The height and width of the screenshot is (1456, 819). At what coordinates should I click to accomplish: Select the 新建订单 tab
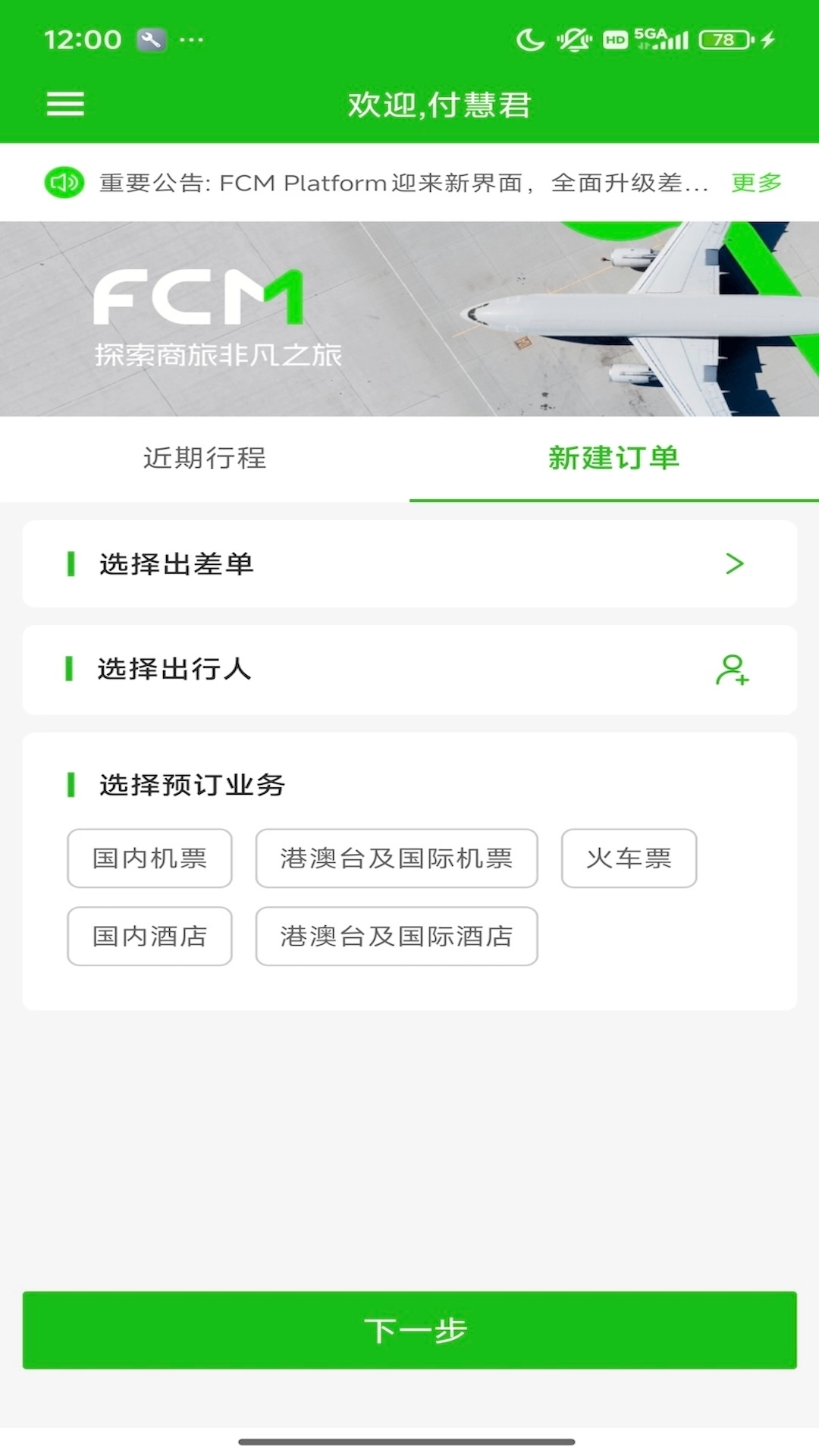tap(614, 459)
